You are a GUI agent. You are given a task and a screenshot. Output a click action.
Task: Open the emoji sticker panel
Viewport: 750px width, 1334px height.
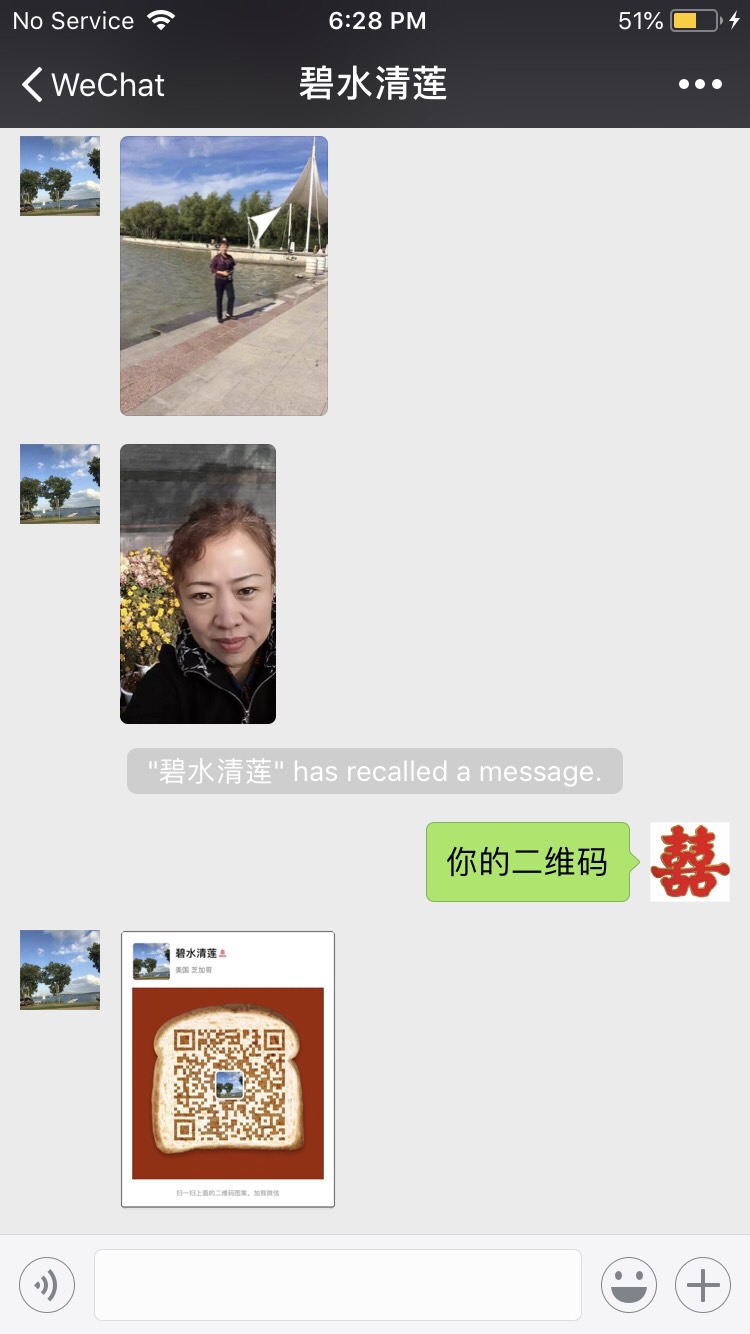click(x=629, y=1285)
